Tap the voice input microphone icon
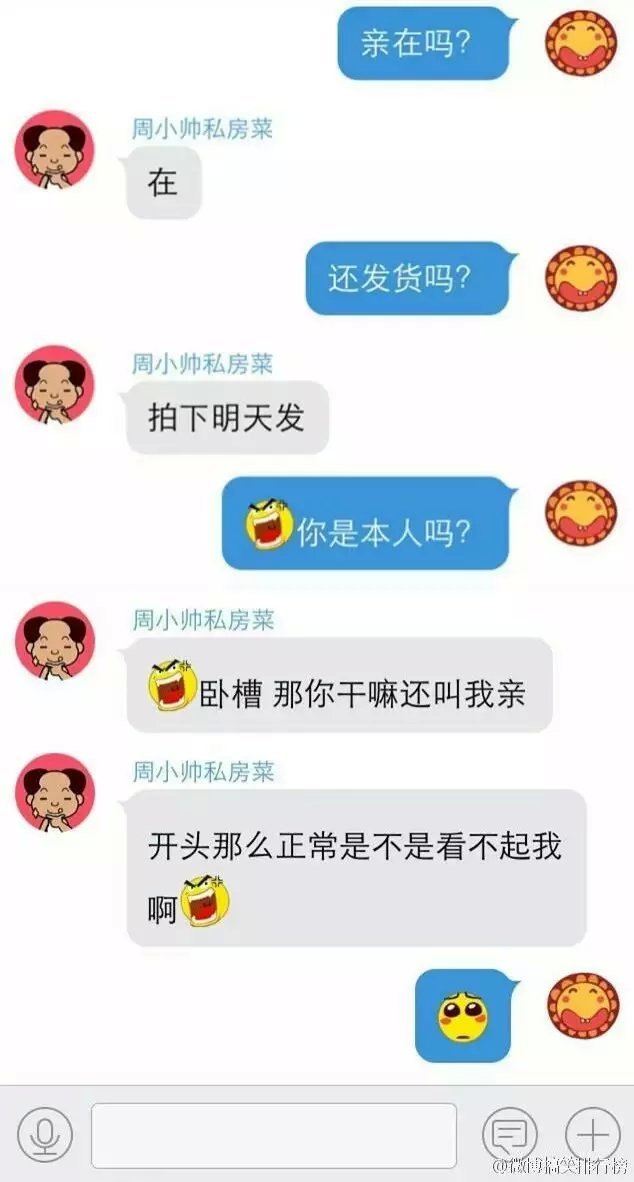The width and height of the screenshot is (634, 1182). (x=43, y=1134)
